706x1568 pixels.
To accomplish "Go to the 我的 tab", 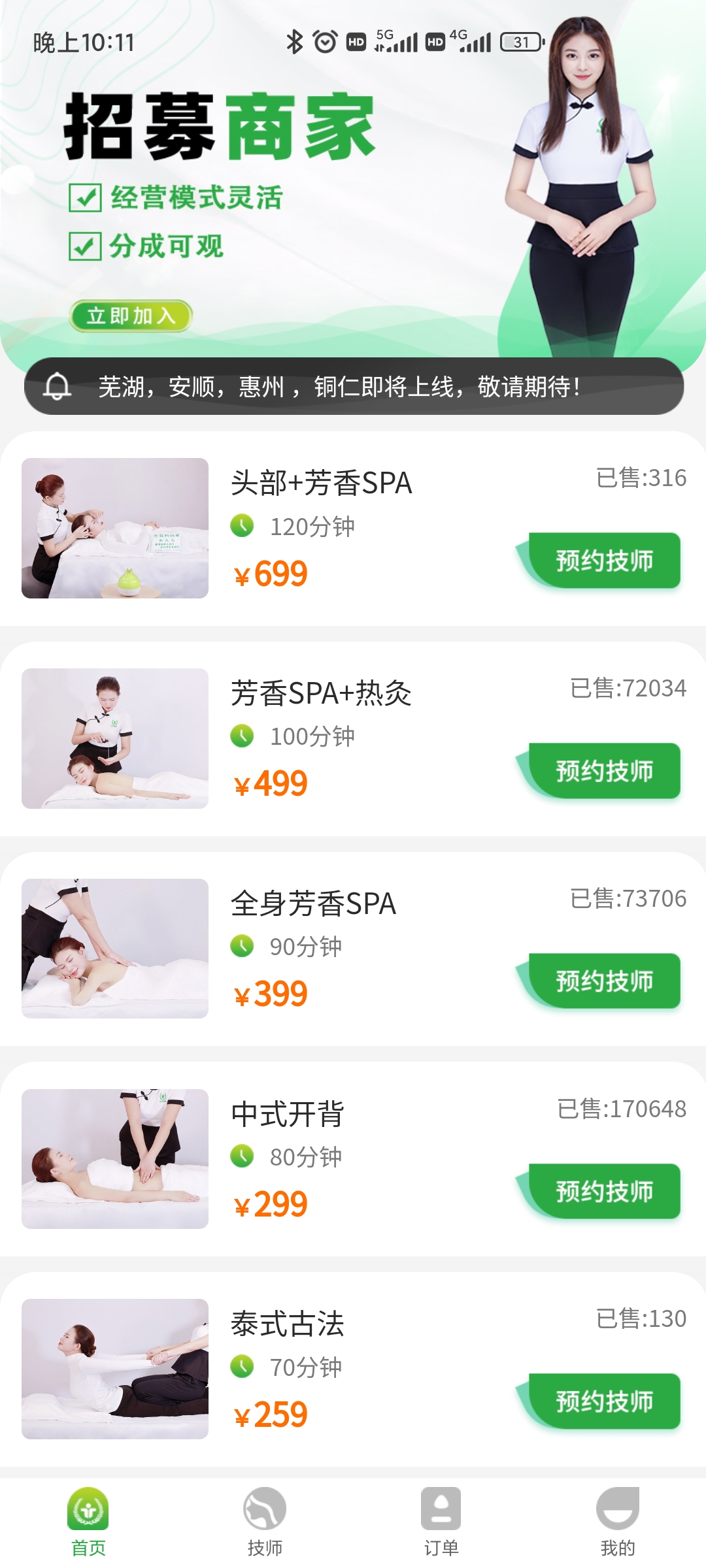I will coord(618,1522).
